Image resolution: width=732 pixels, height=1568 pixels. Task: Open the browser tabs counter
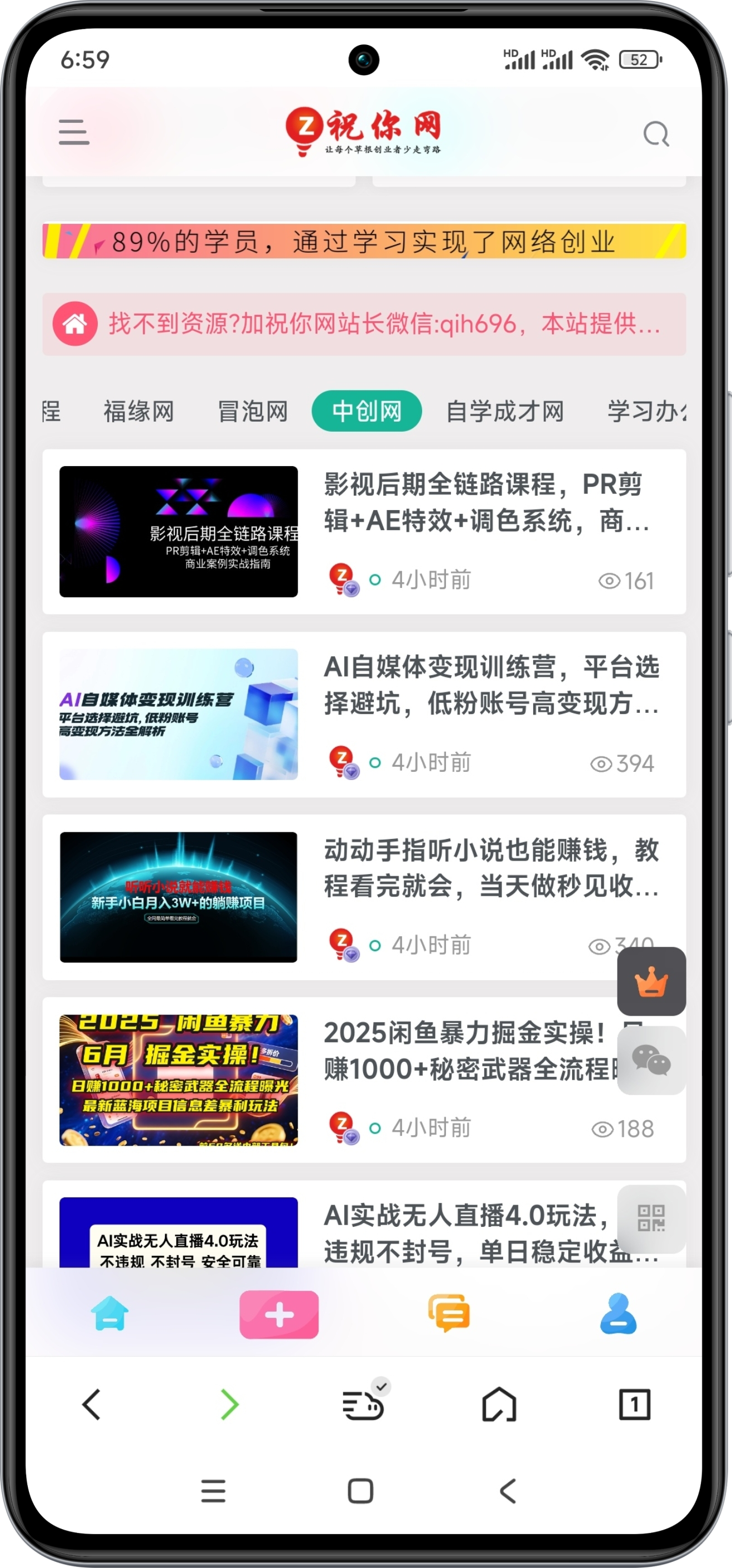(x=634, y=1405)
